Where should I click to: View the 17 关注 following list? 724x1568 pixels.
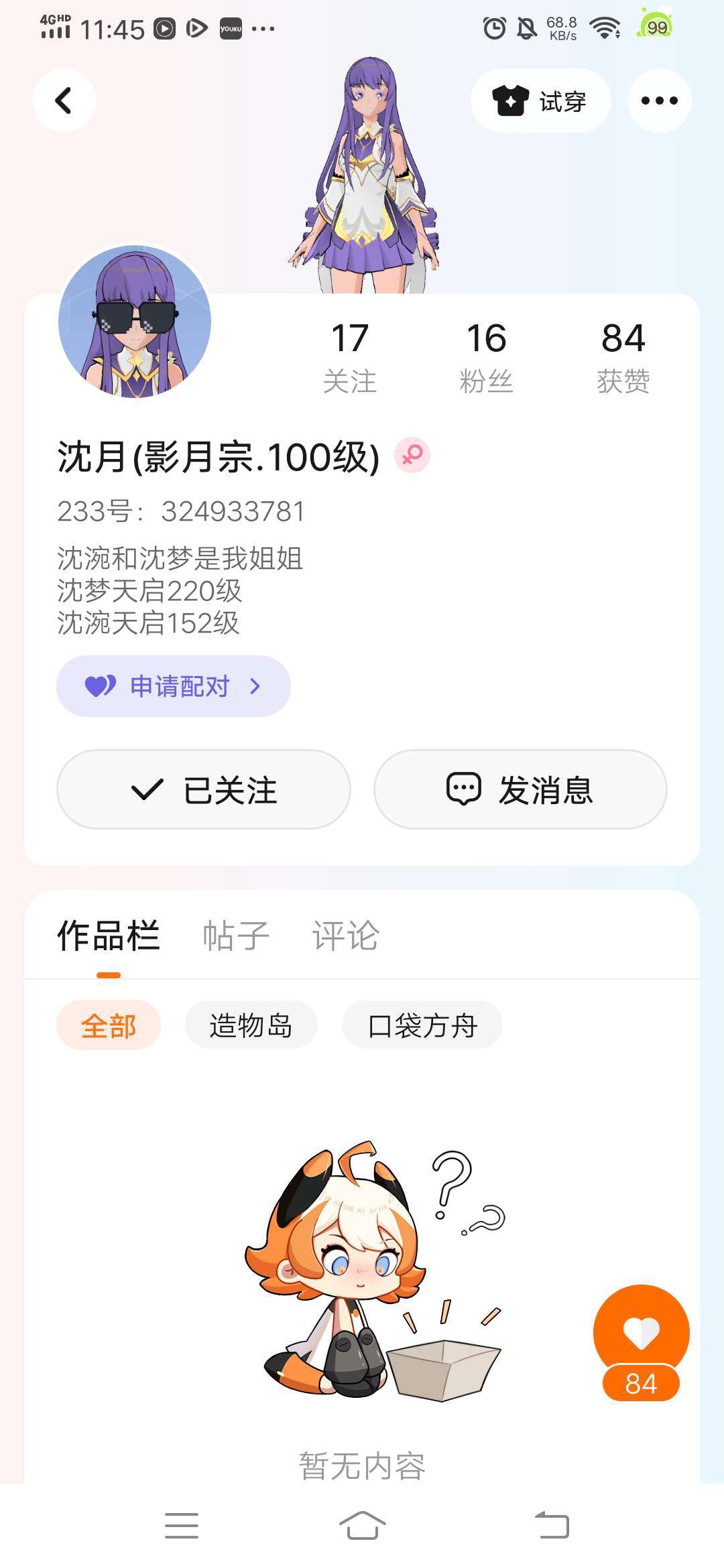[x=350, y=357]
